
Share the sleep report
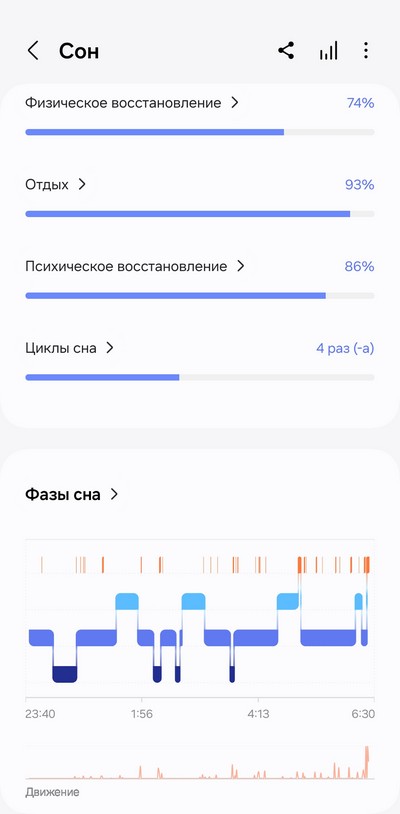(x=286, y=51)
